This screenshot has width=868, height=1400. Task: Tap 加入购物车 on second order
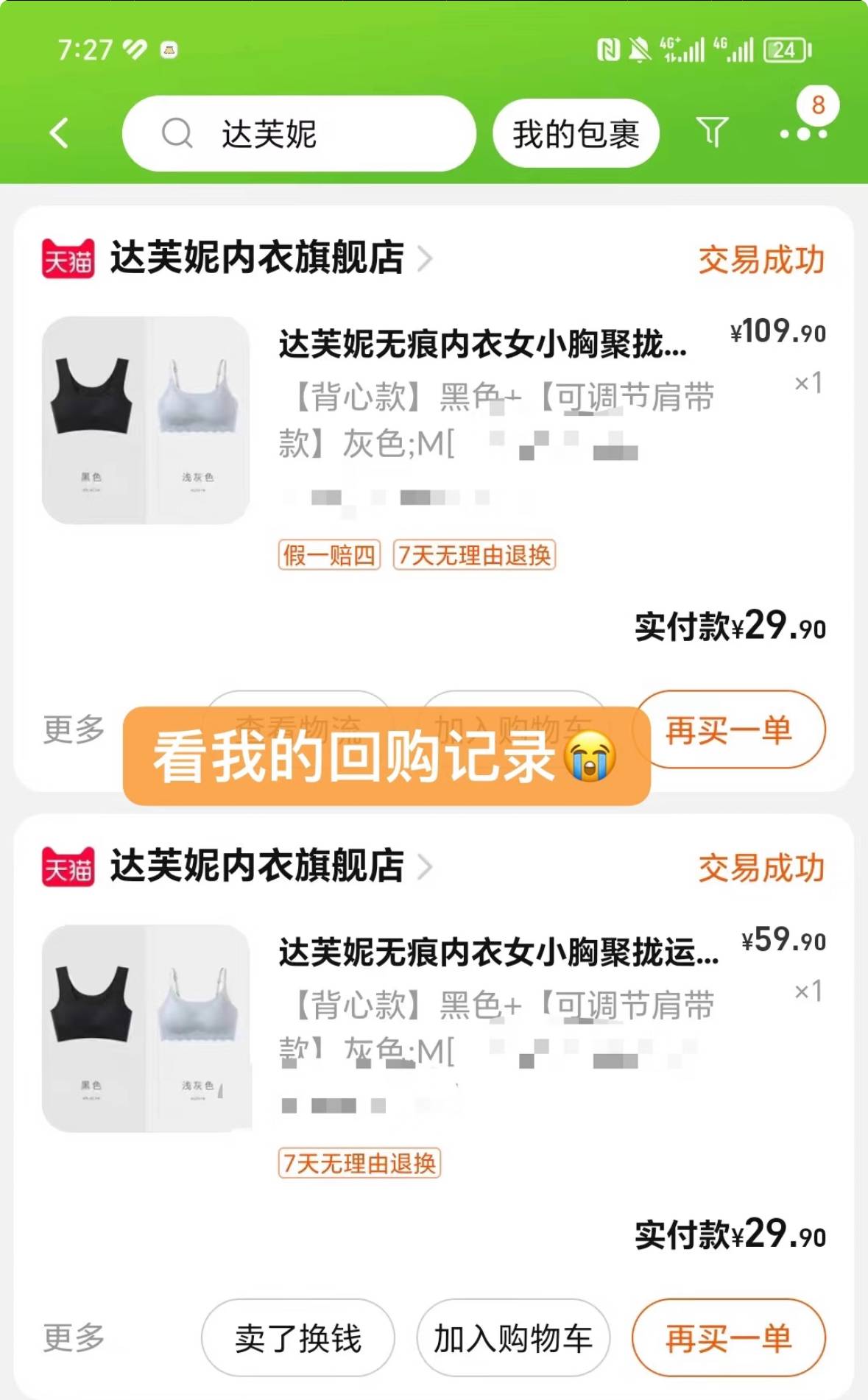pyautogui.click(x=512, y=1337)
